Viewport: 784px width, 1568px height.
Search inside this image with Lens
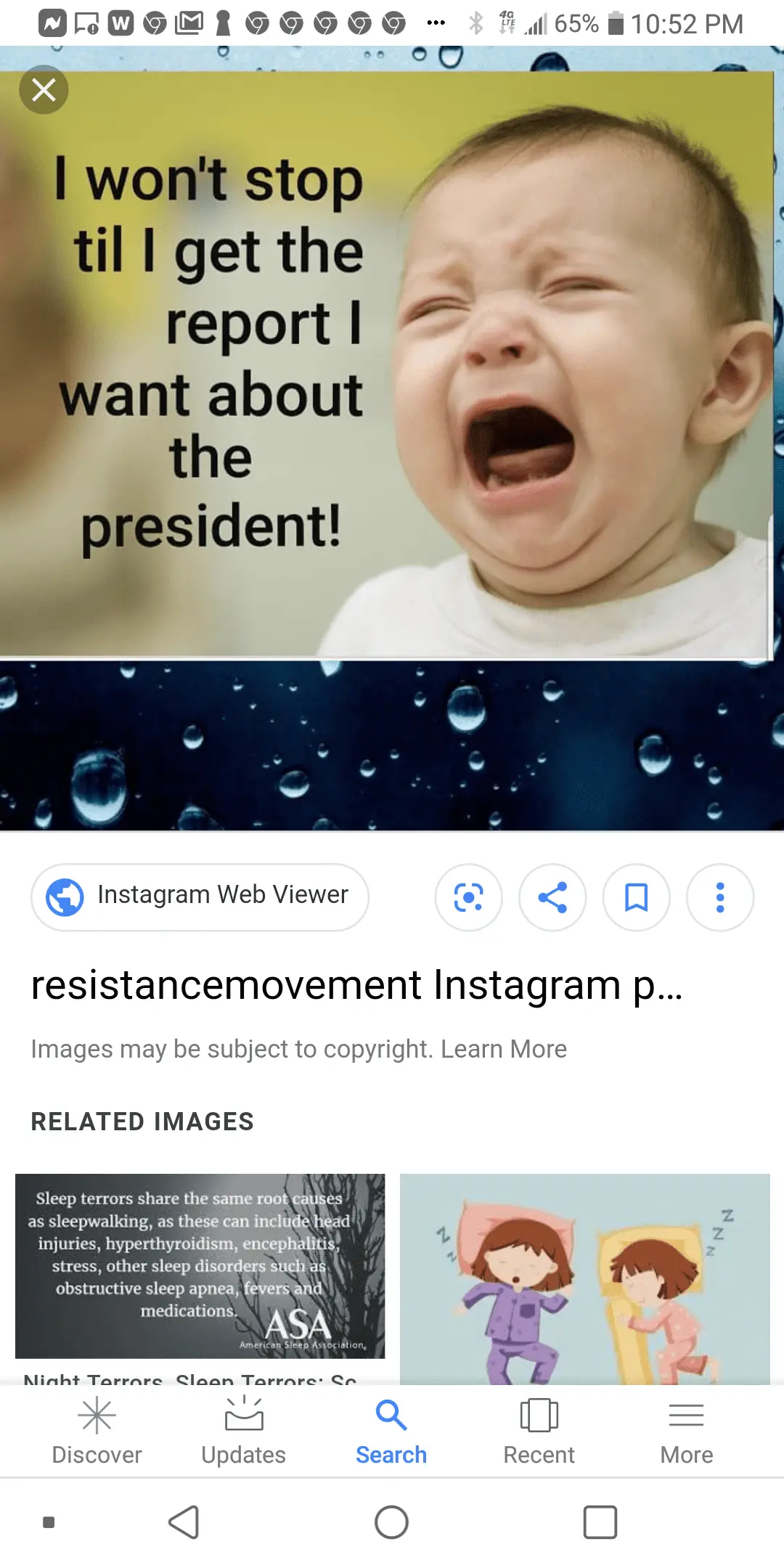coord(468,897)
